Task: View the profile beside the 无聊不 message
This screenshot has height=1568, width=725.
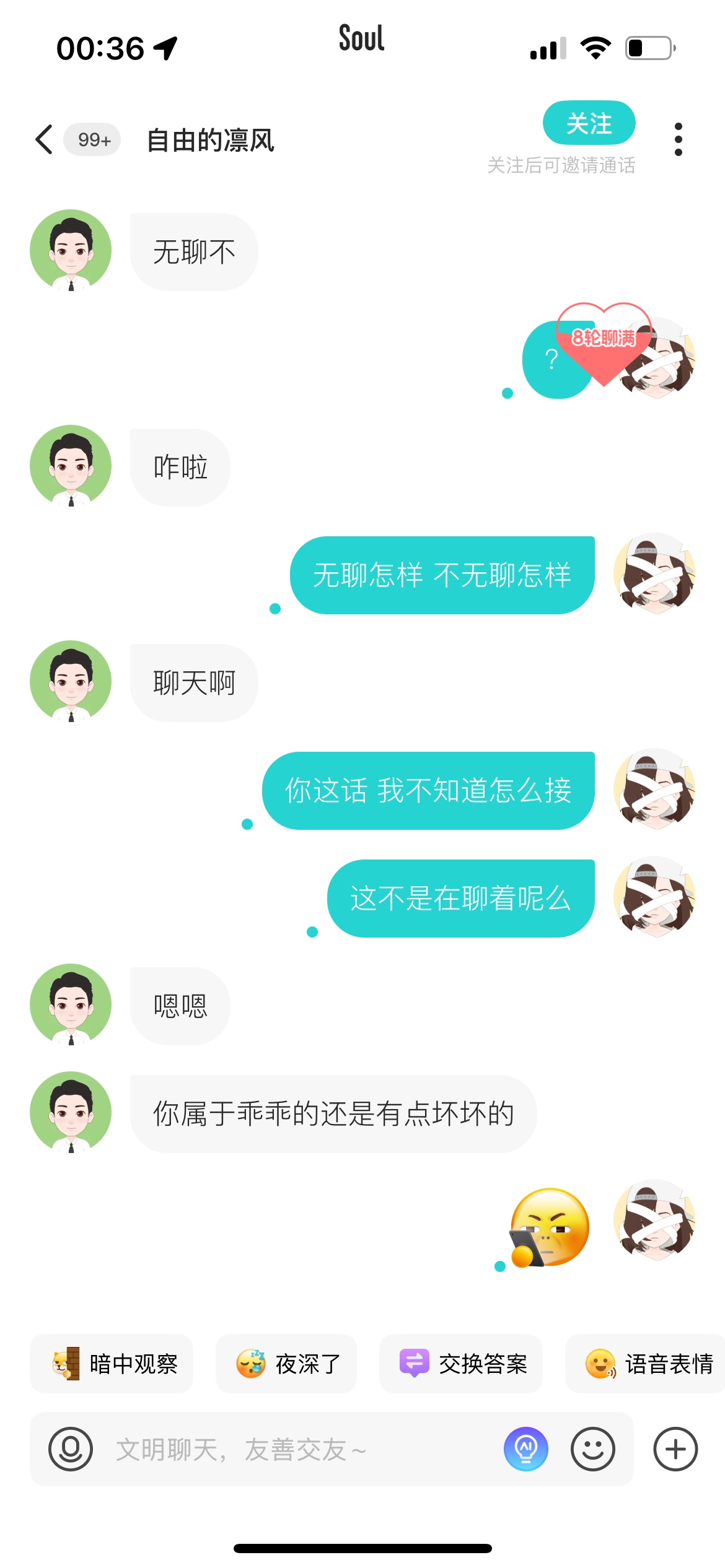Action: click(x=71, y=250)
